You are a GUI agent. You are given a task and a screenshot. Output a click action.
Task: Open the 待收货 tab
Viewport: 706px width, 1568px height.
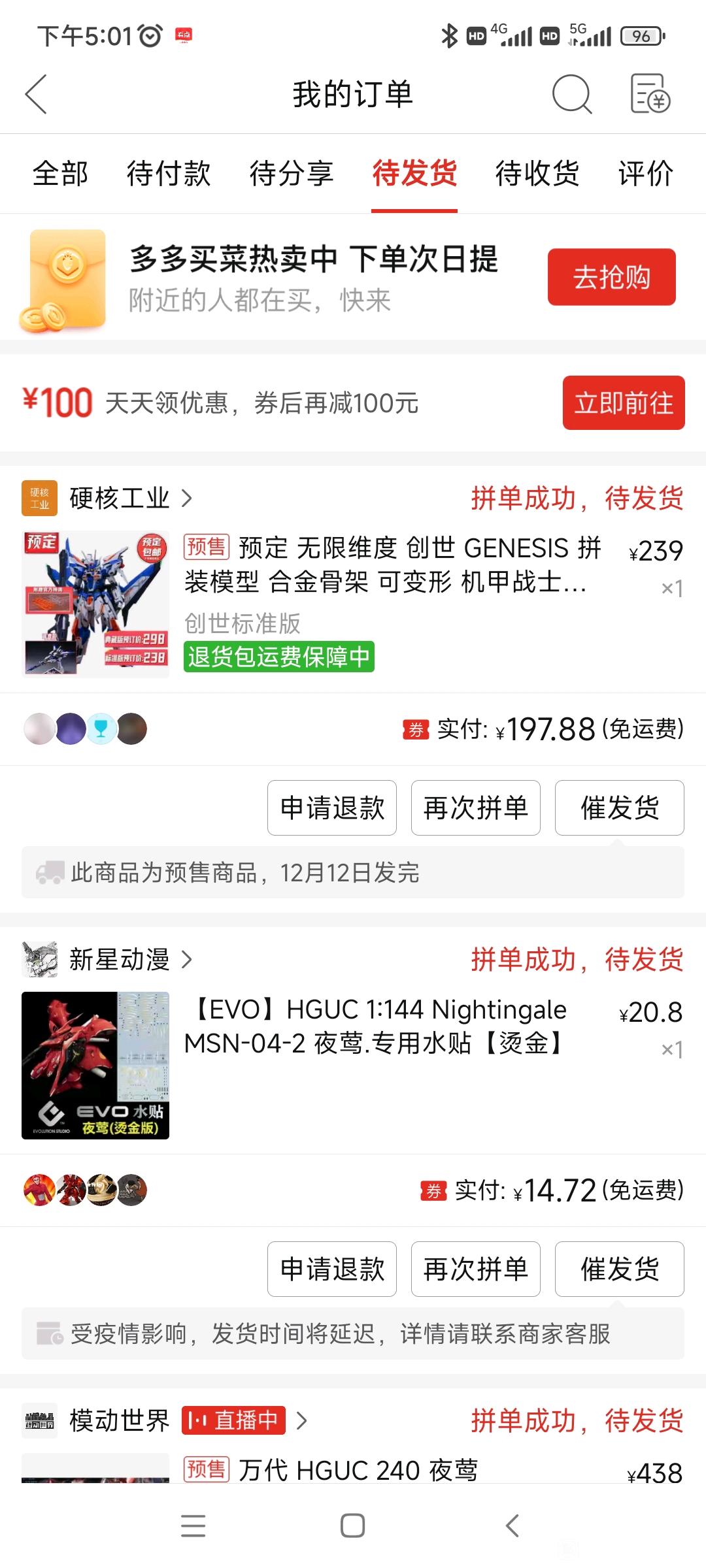[x=537, y=174]
